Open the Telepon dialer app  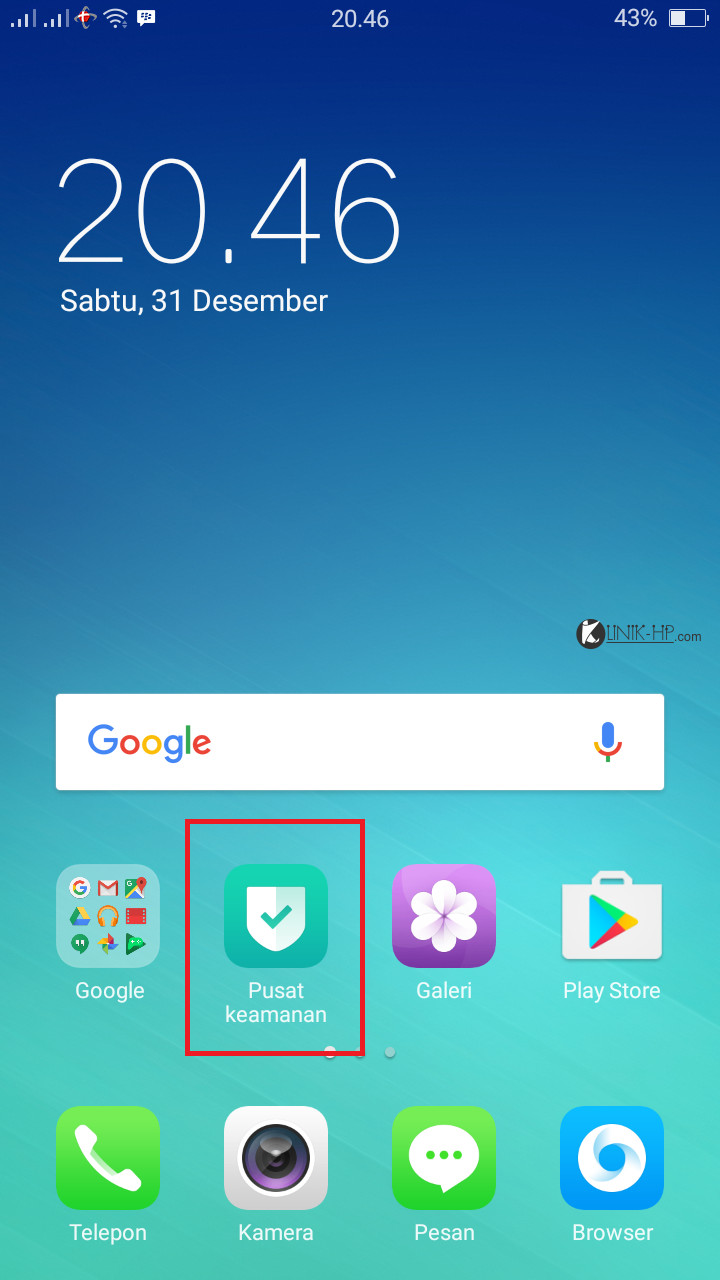(x=108, y=1158)
